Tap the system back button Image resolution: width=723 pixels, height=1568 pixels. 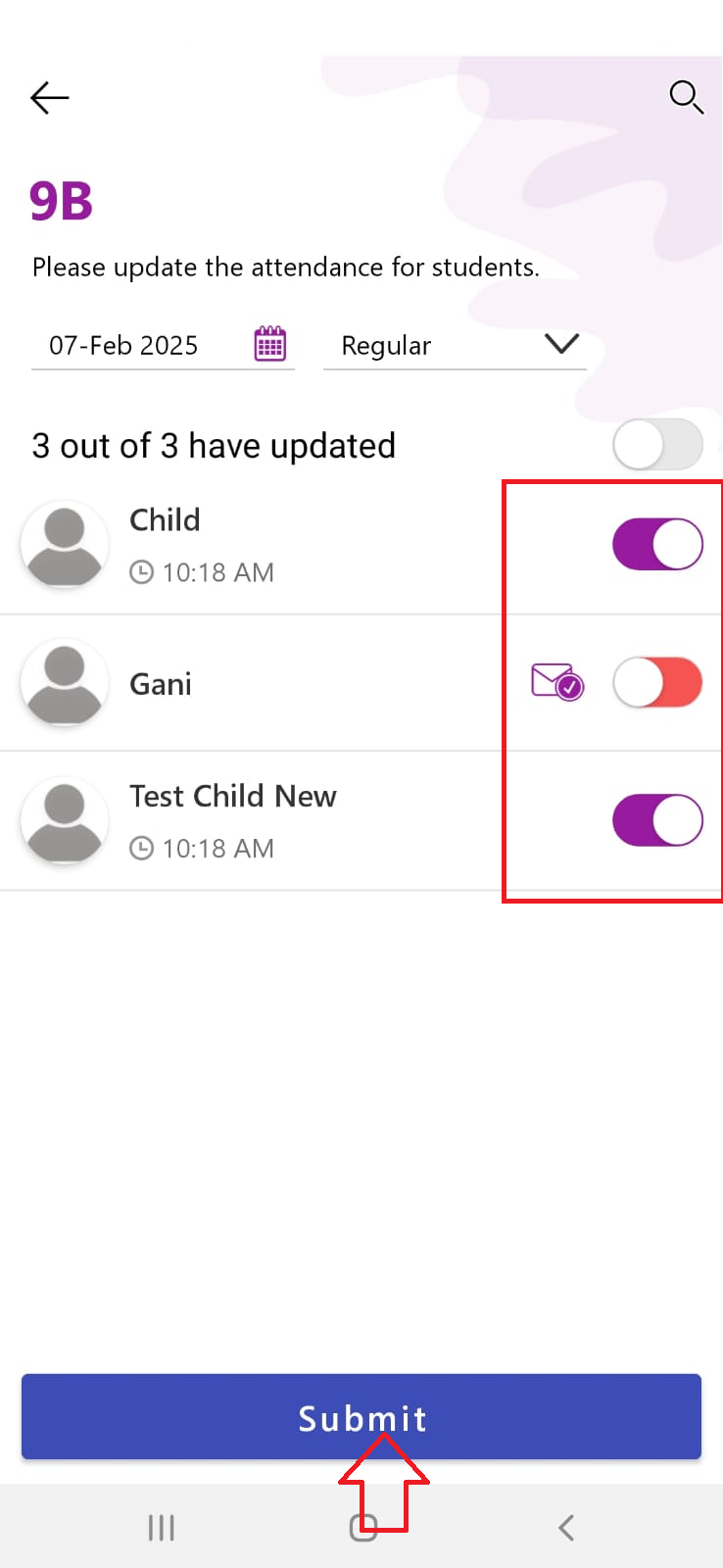[x=565, y=1527]
